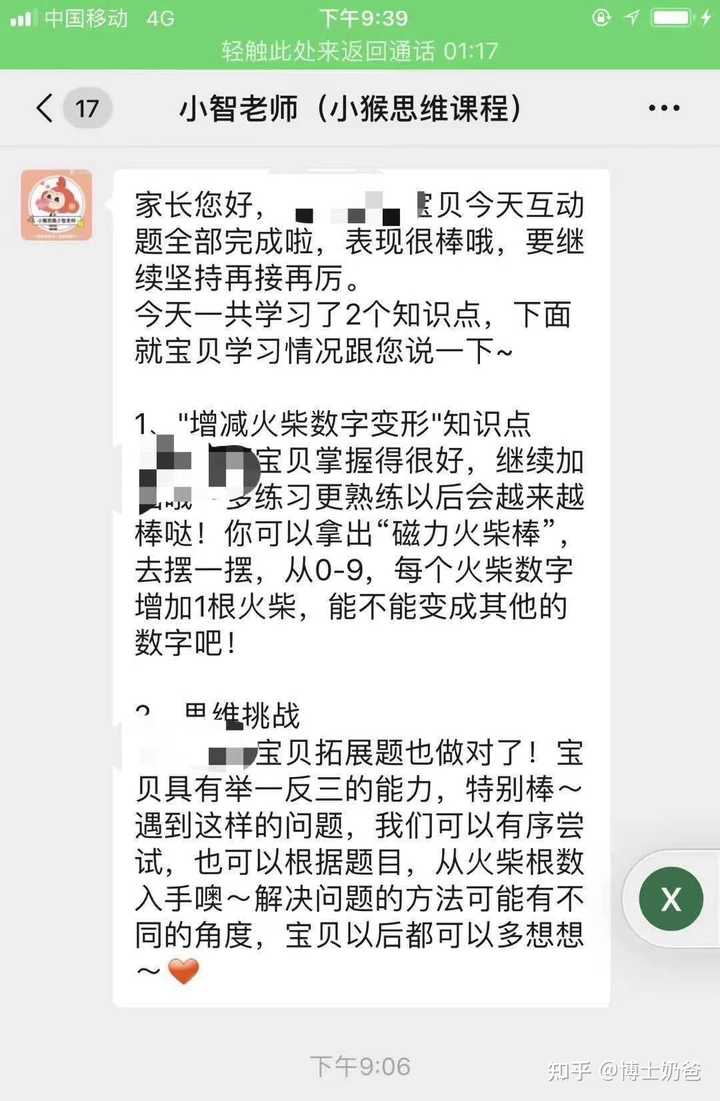Open the chat's three-dot menu

(664, 108)
